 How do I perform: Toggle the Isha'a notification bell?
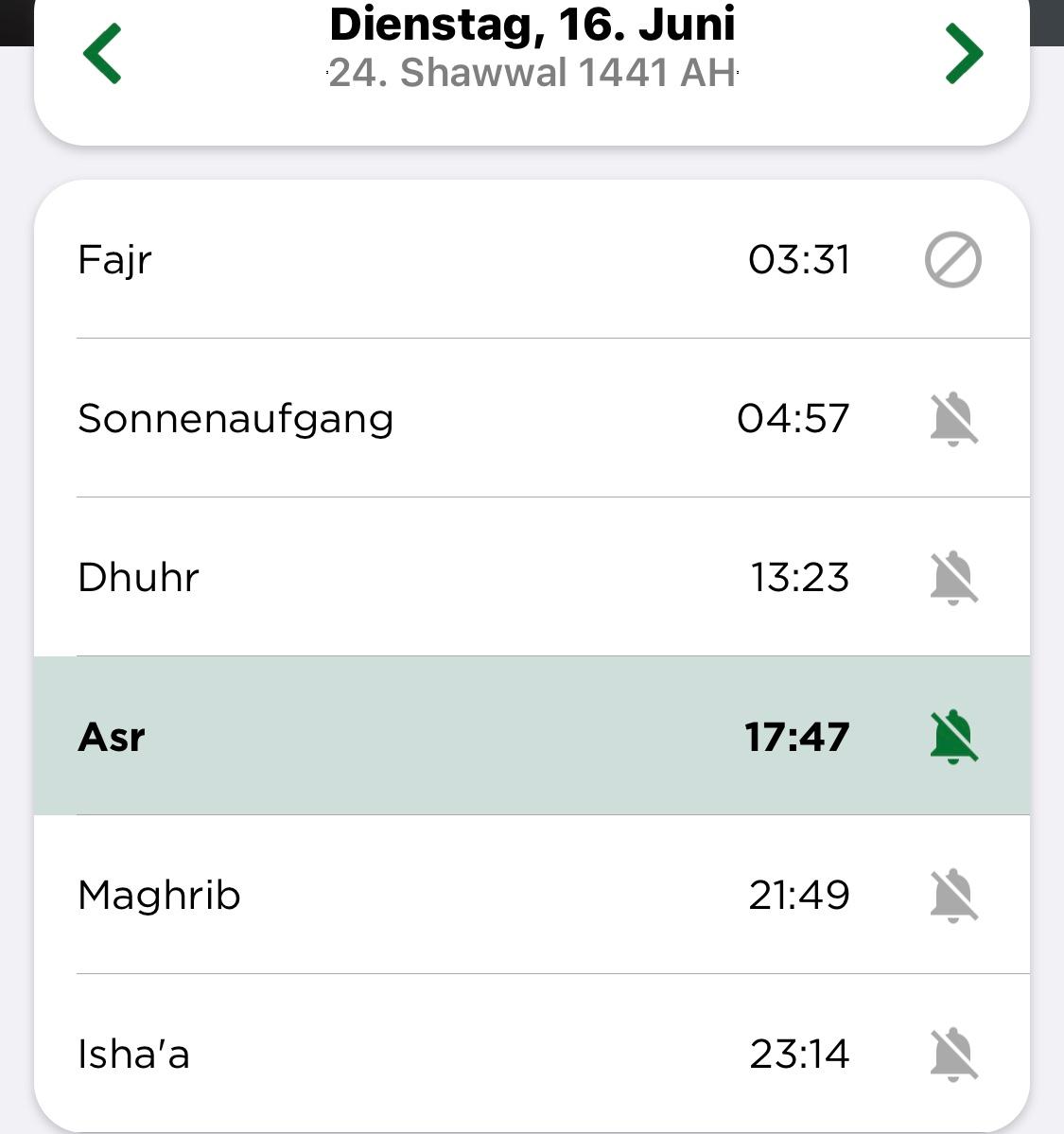[x=953, y=1055]
